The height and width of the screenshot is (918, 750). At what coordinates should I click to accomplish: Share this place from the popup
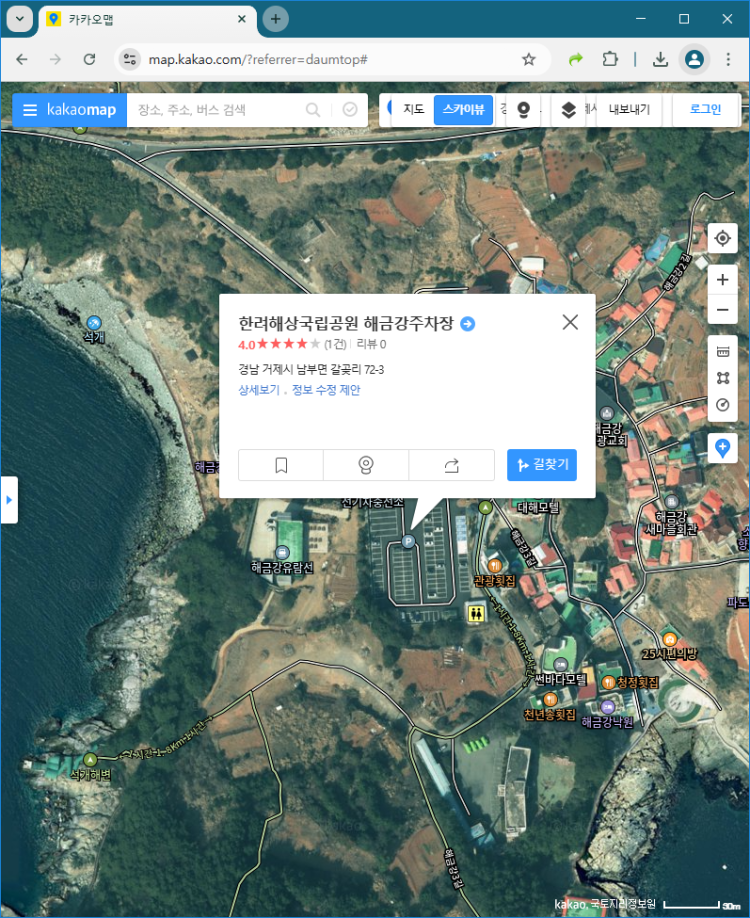coord(451,465)
